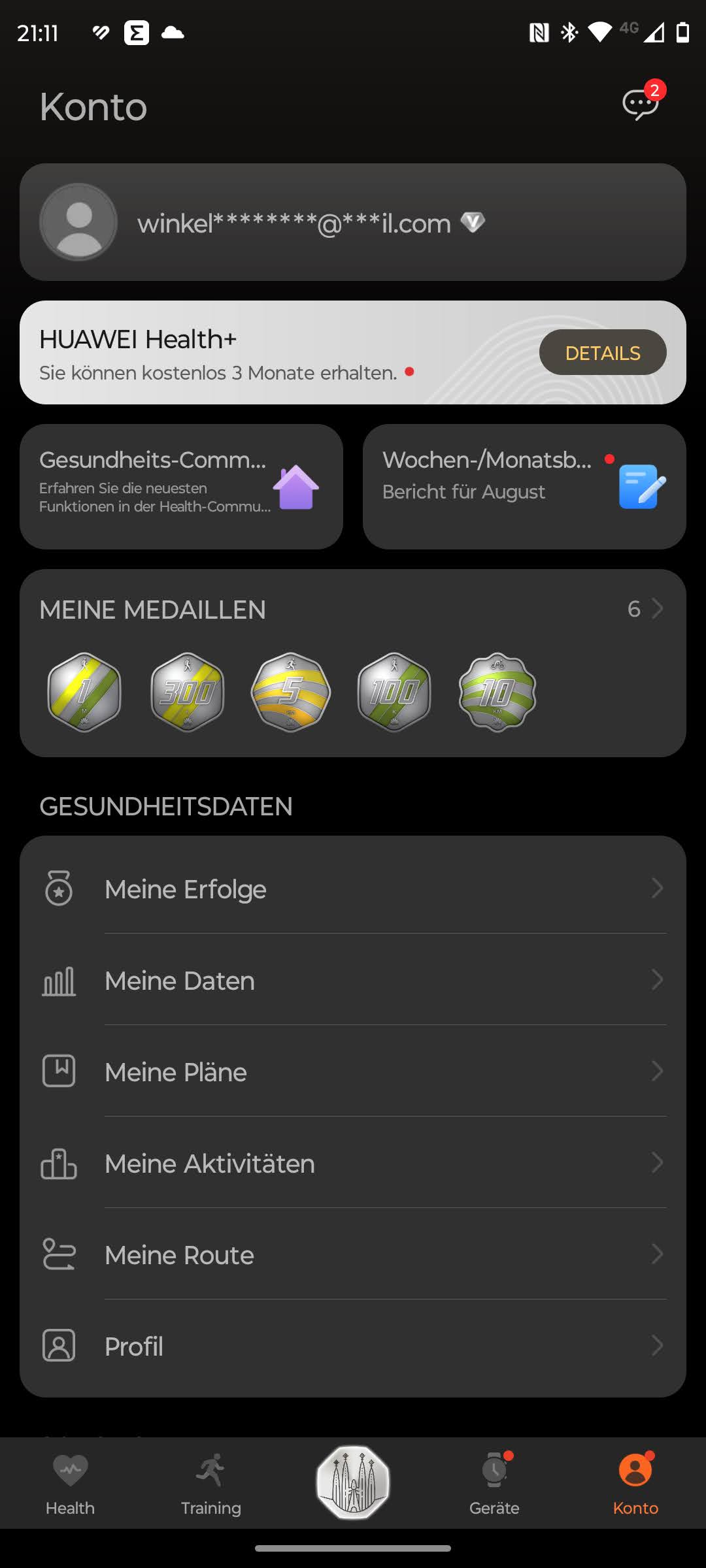Show Meine Aktivitäten
Viewport: 706px width, 1568px height.
[x=353, y=1163]
